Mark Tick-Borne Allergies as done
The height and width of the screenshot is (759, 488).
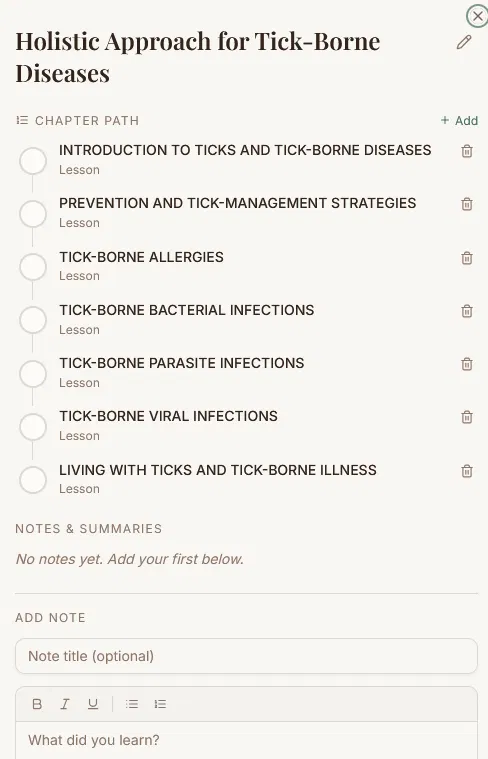point(33,267)
